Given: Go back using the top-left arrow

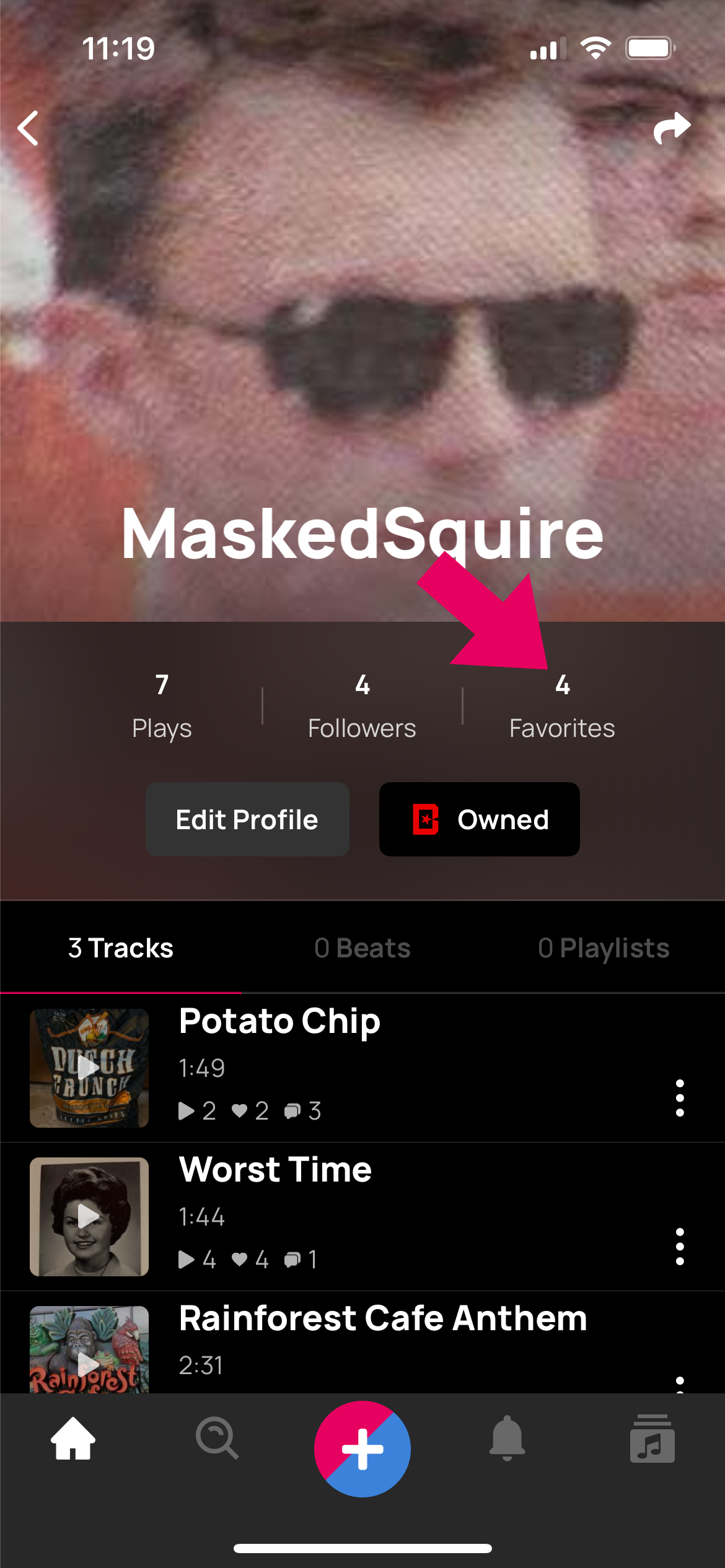Looking at the screenshot, I should coord(29,128).
